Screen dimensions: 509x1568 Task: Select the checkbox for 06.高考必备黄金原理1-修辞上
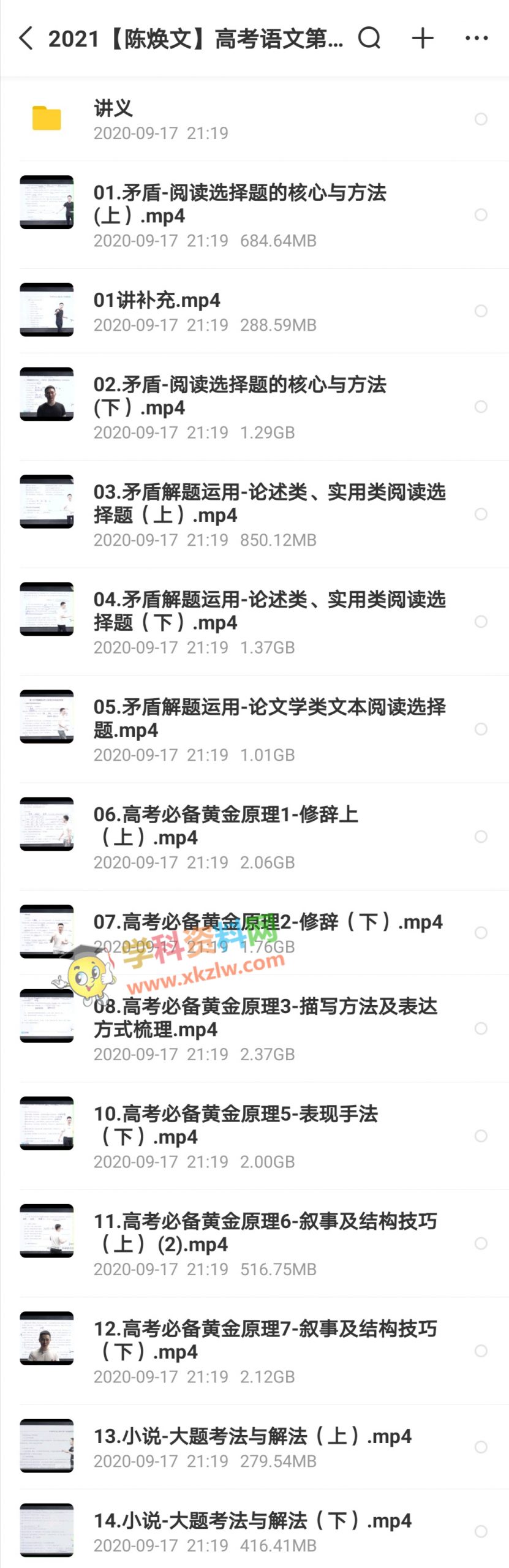pyautogui.click(x=481, y=837)
